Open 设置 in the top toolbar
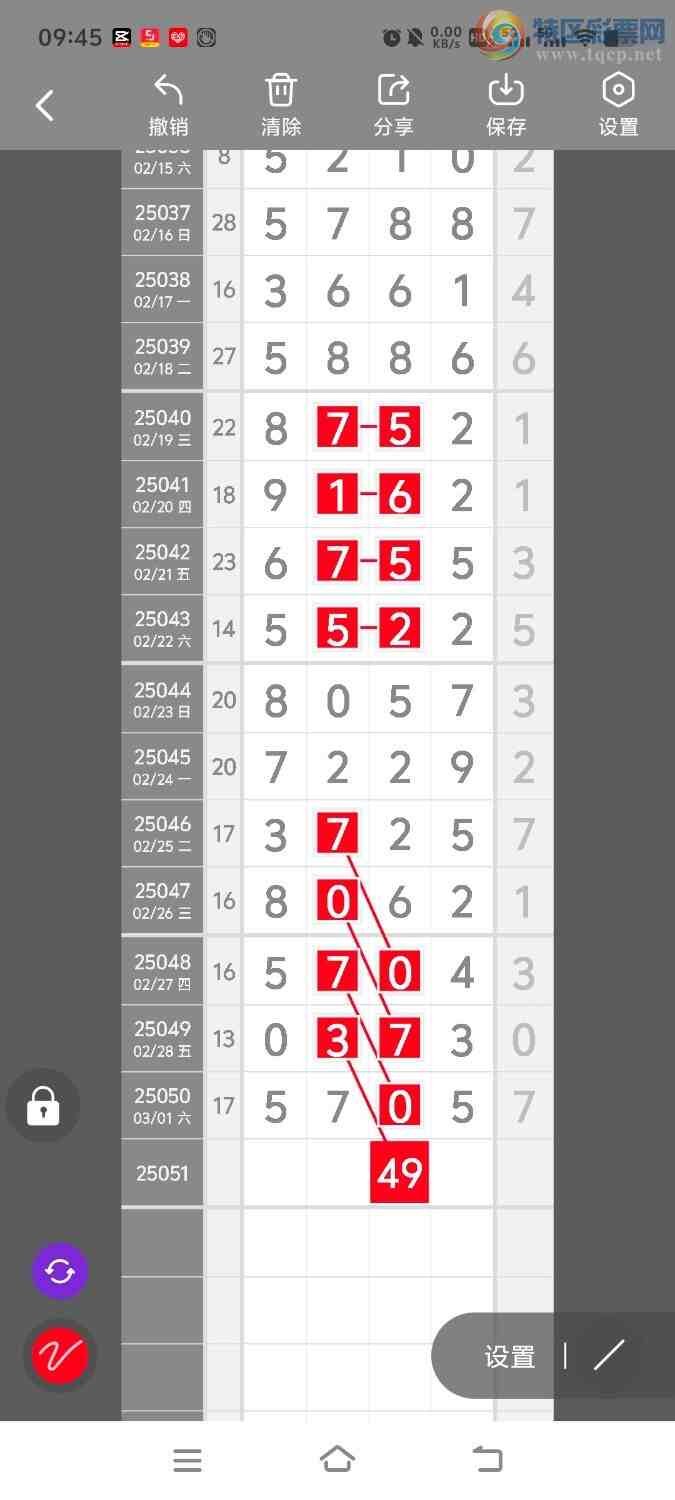The width and height of the screenshot is (675, 1500). coord(618,105)
